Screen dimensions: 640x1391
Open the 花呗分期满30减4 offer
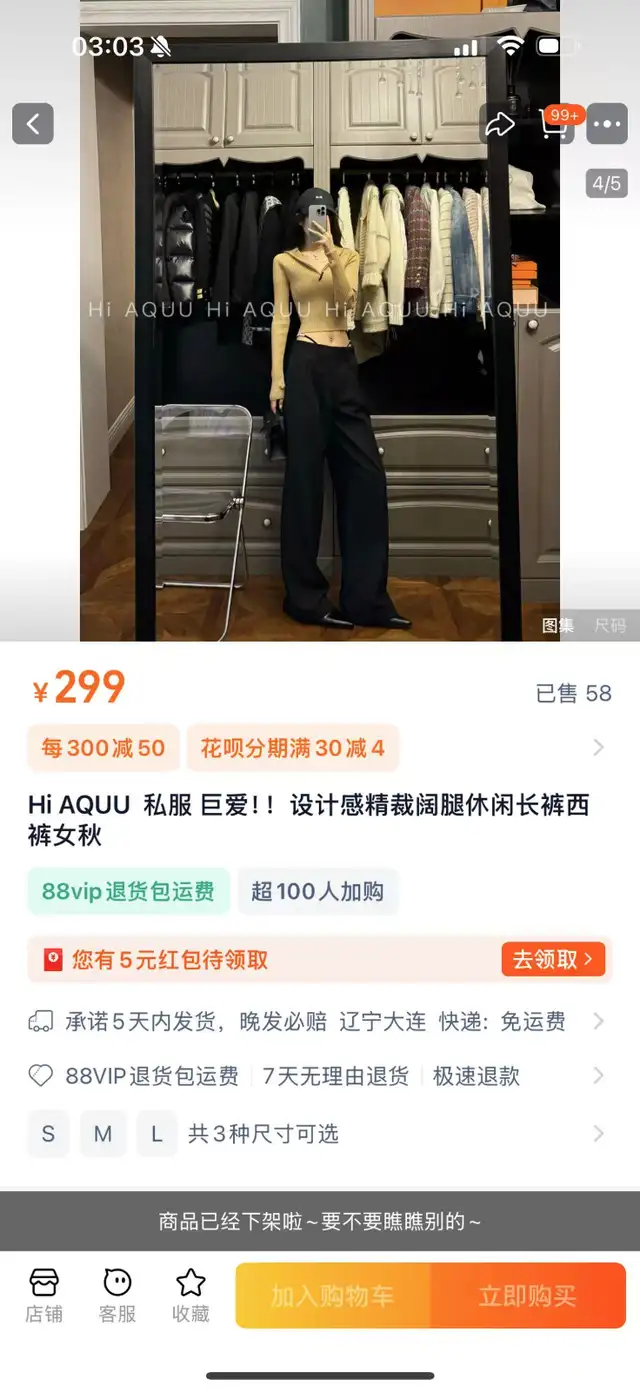pyautogui.click(x=293, y=748)
